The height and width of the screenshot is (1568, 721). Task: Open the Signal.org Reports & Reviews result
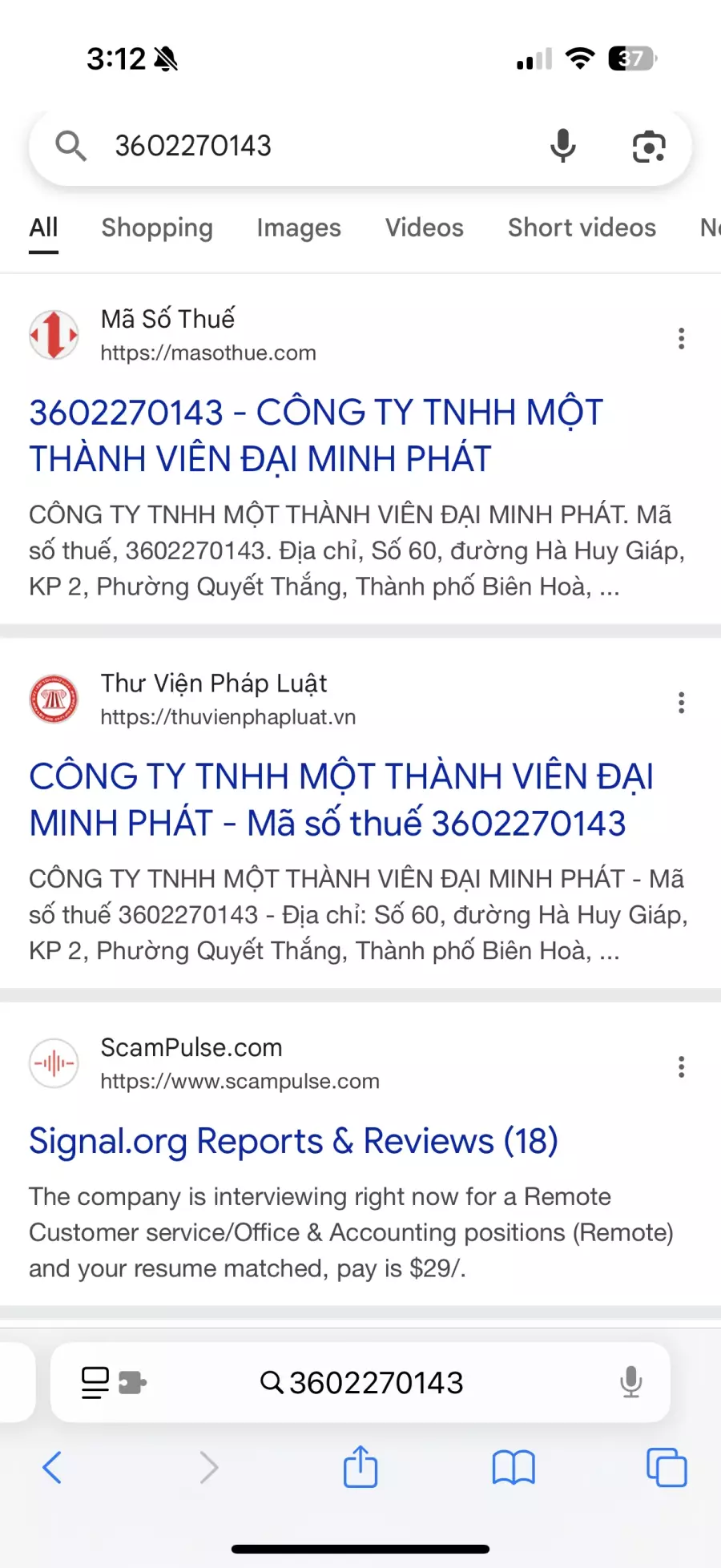(293, 1141)
